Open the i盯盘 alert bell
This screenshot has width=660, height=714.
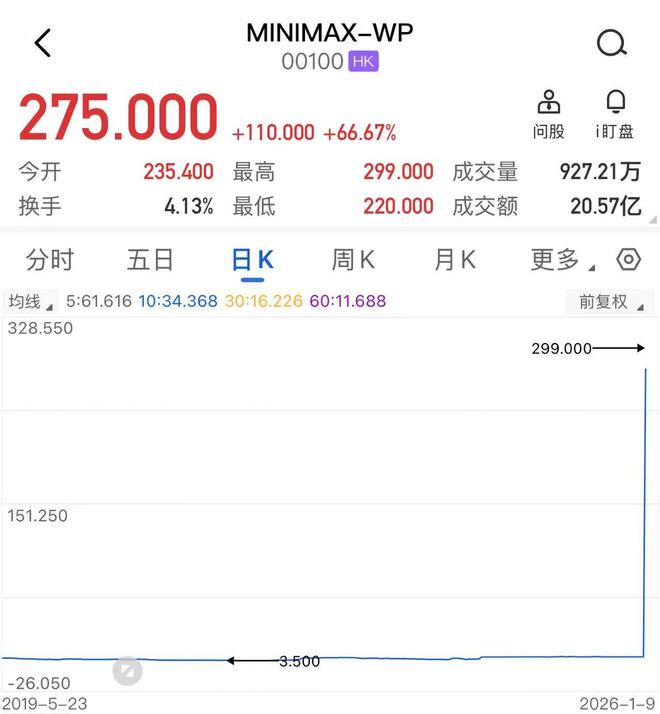point(615,114)
